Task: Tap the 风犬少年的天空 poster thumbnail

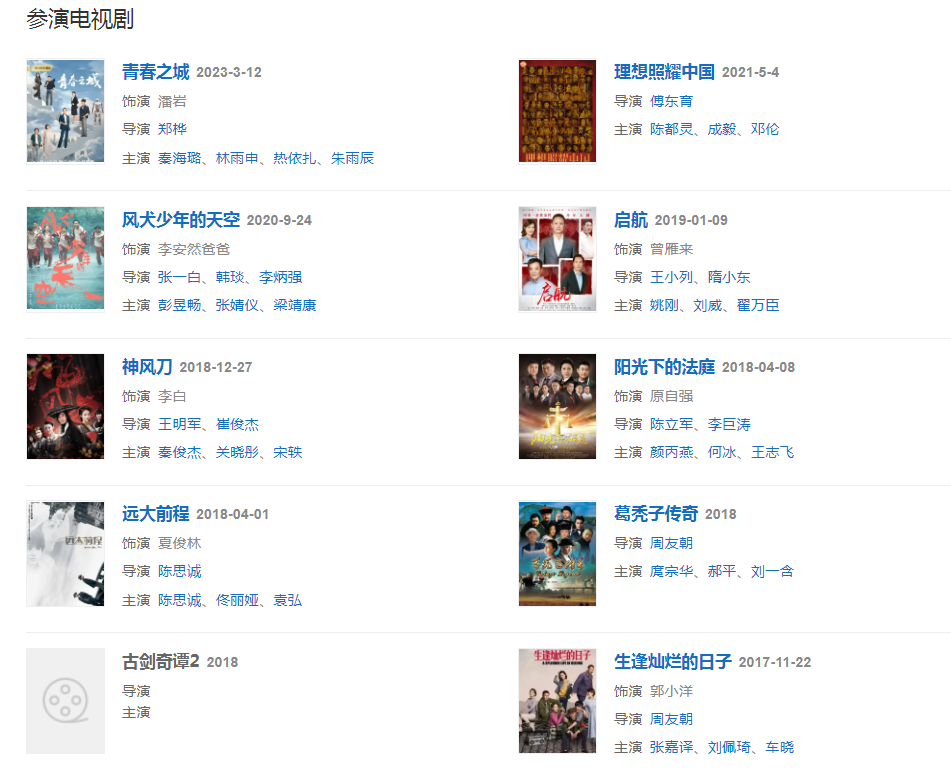Action: (x=65, y=259)
